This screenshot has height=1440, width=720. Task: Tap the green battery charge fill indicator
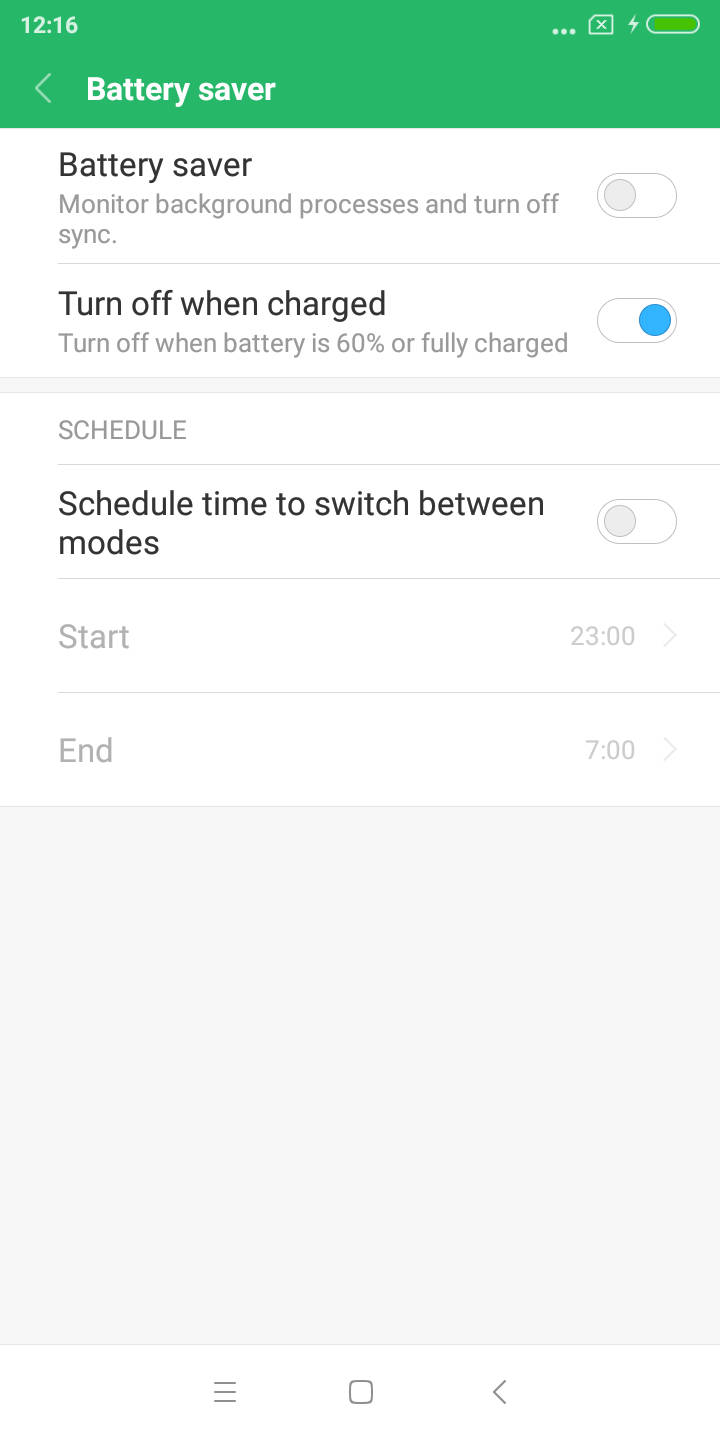[x=676, y=24]
